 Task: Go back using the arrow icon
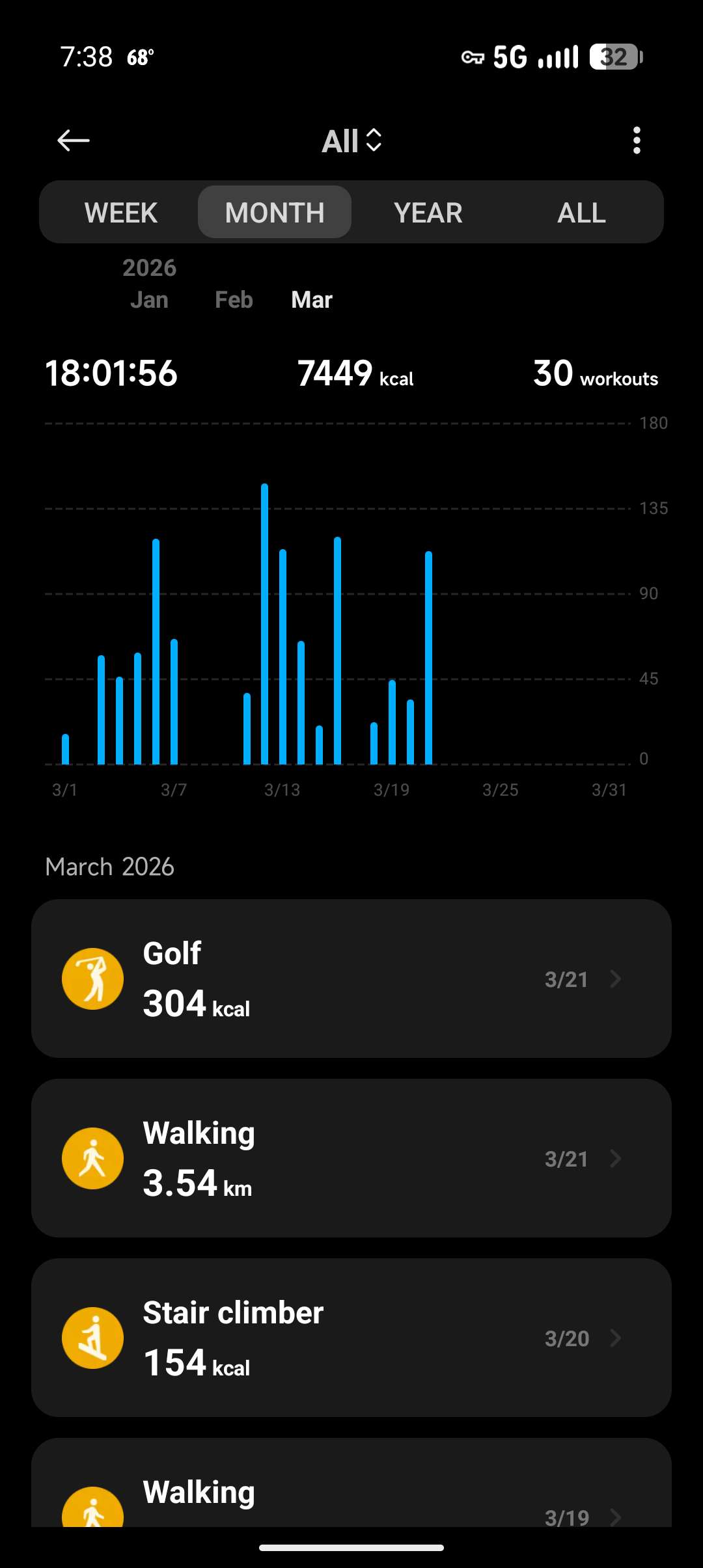73,141
